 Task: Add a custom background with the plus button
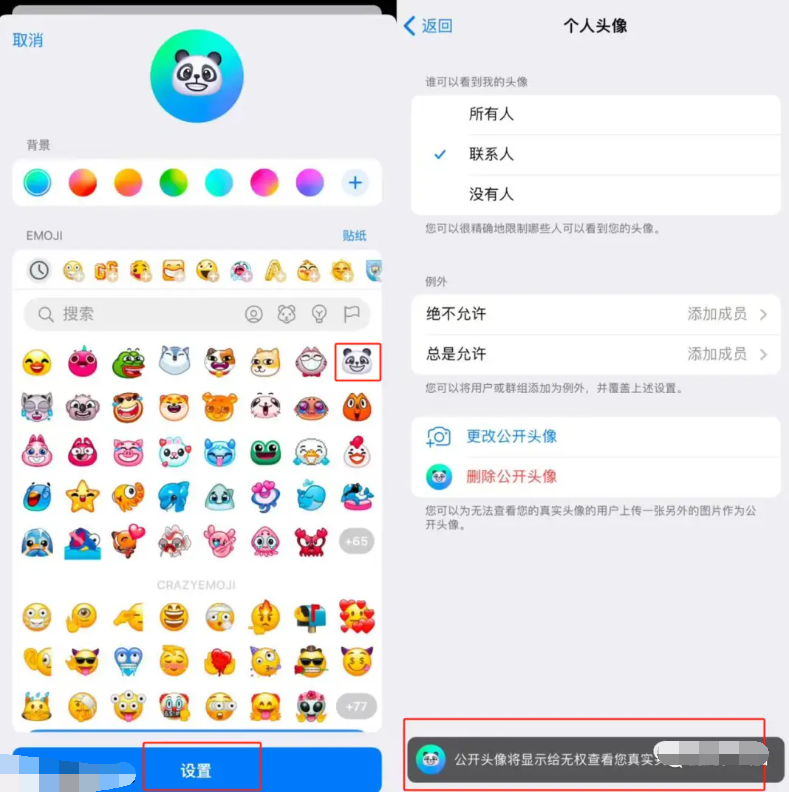tap(355, 182)
